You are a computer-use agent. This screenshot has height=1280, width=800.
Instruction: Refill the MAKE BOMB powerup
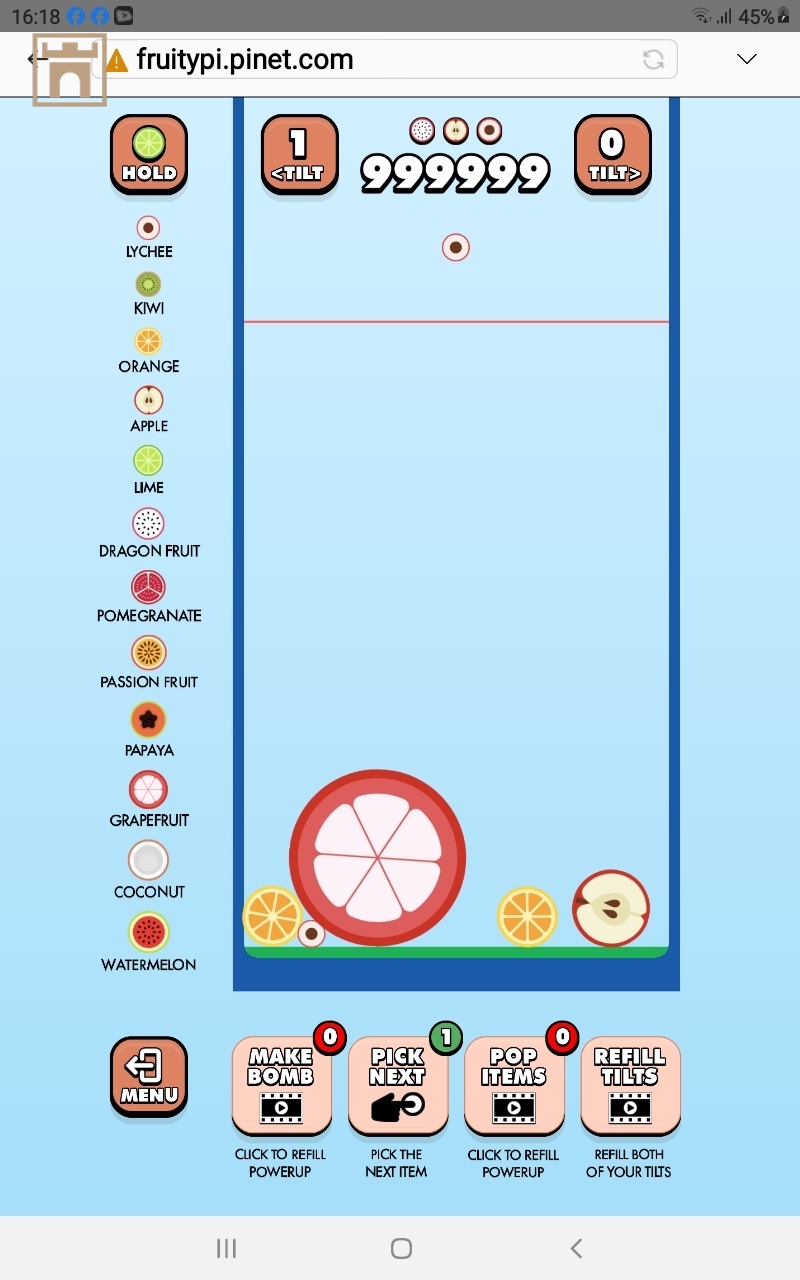281,1086
